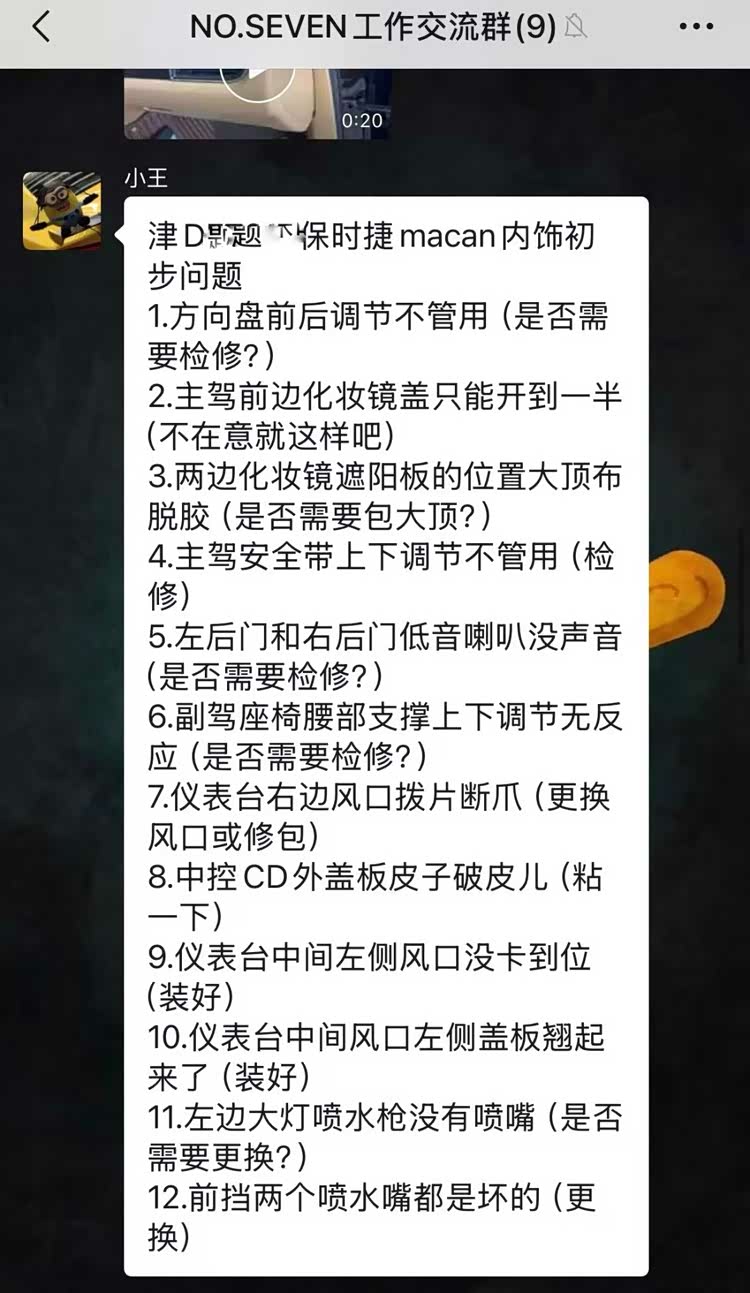Open the chat info overflow menu
The width and height of the screenshot is (750, 1293).
pyautogui.click(x=696, y=27)
